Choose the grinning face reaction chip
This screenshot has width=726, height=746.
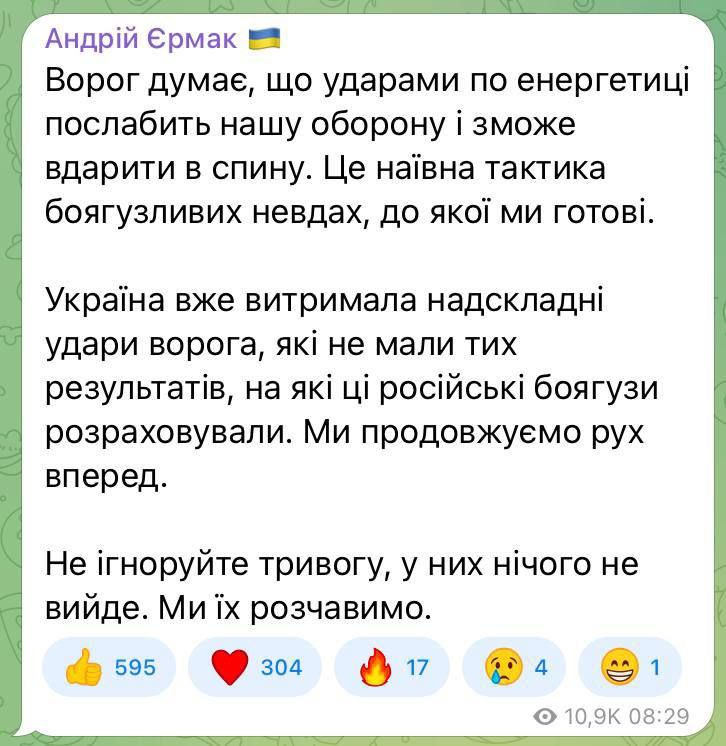click(x=630, y=667)
